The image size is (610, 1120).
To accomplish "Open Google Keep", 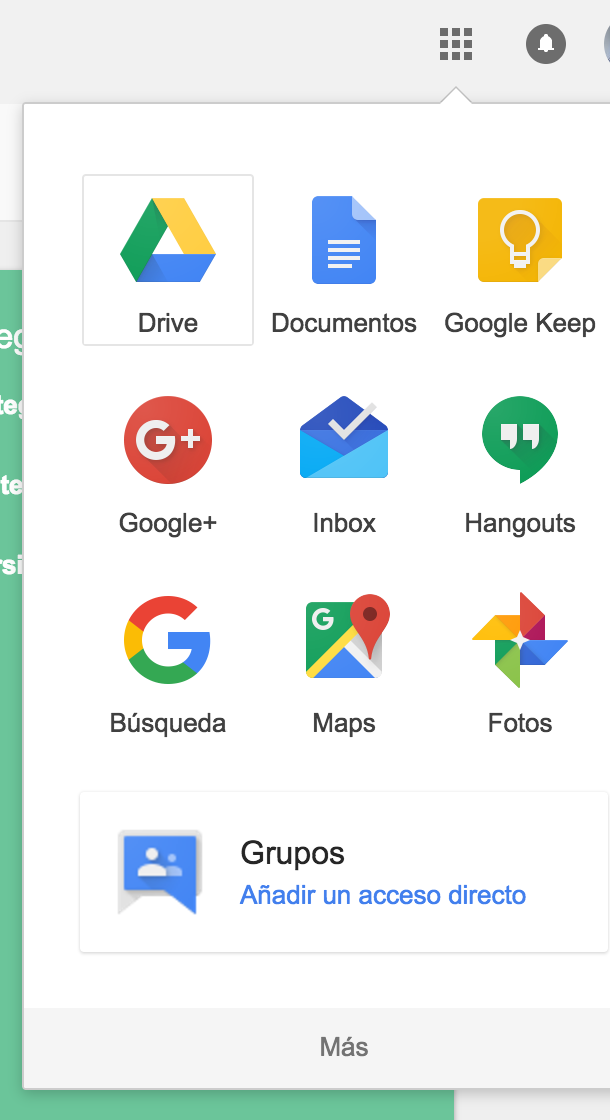I will pyautogui.click(x=520, y=260).
